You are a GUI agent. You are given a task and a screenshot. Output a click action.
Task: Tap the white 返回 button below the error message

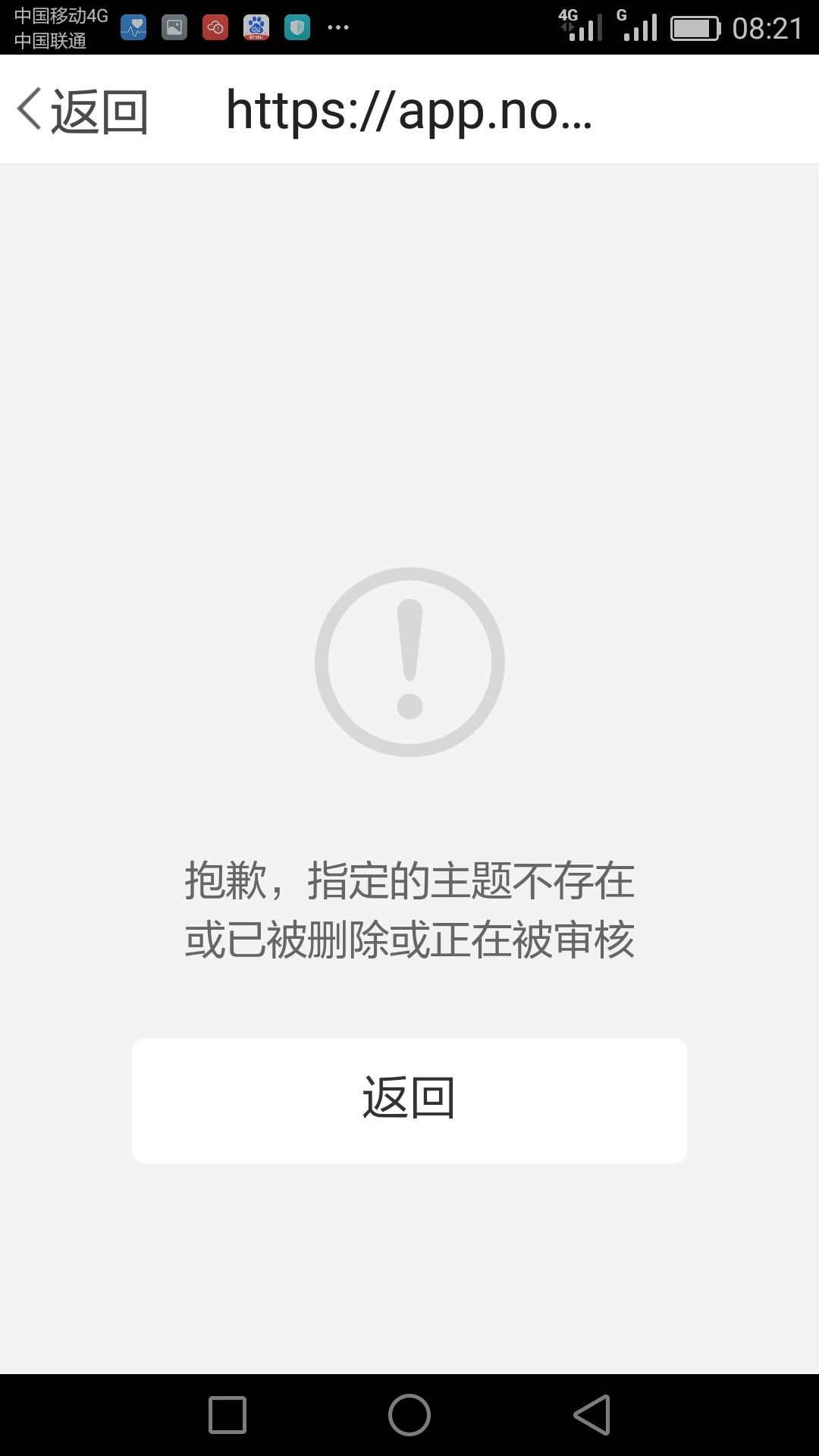tap(409, 1100)
